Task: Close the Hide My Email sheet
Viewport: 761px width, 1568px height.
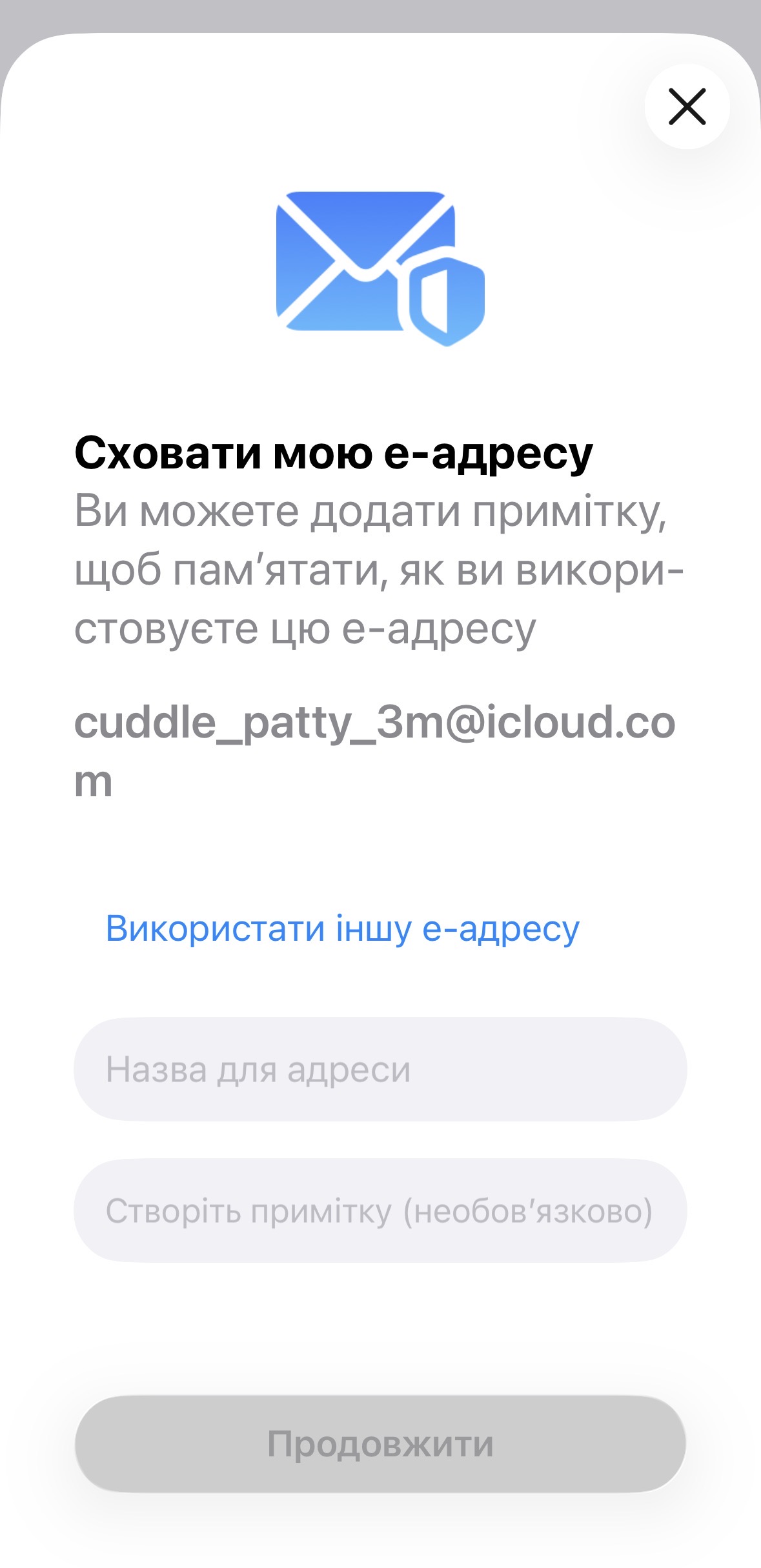Action: tap(687, 106)
